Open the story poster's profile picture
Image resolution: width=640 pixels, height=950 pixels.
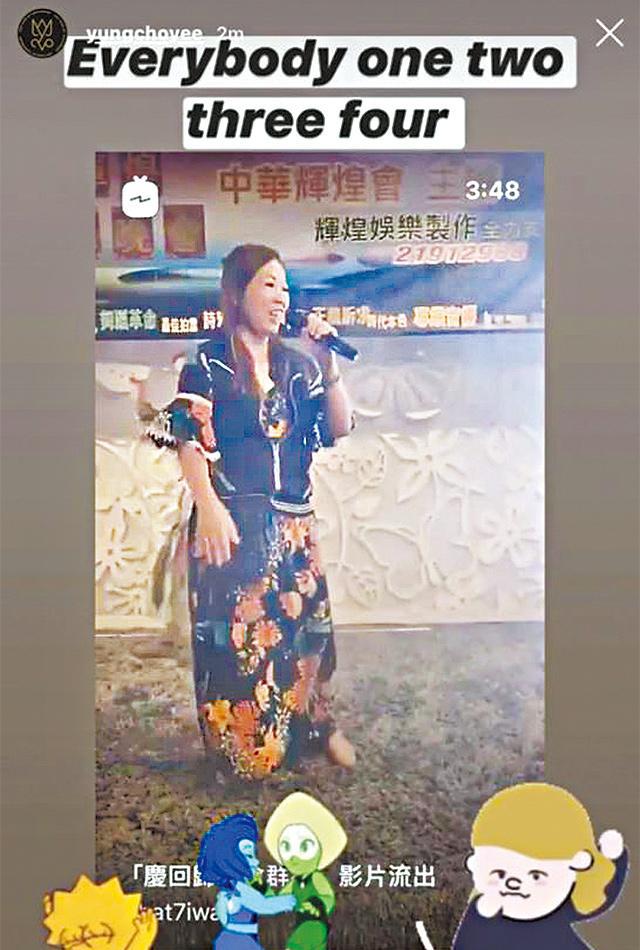(40, 31)
